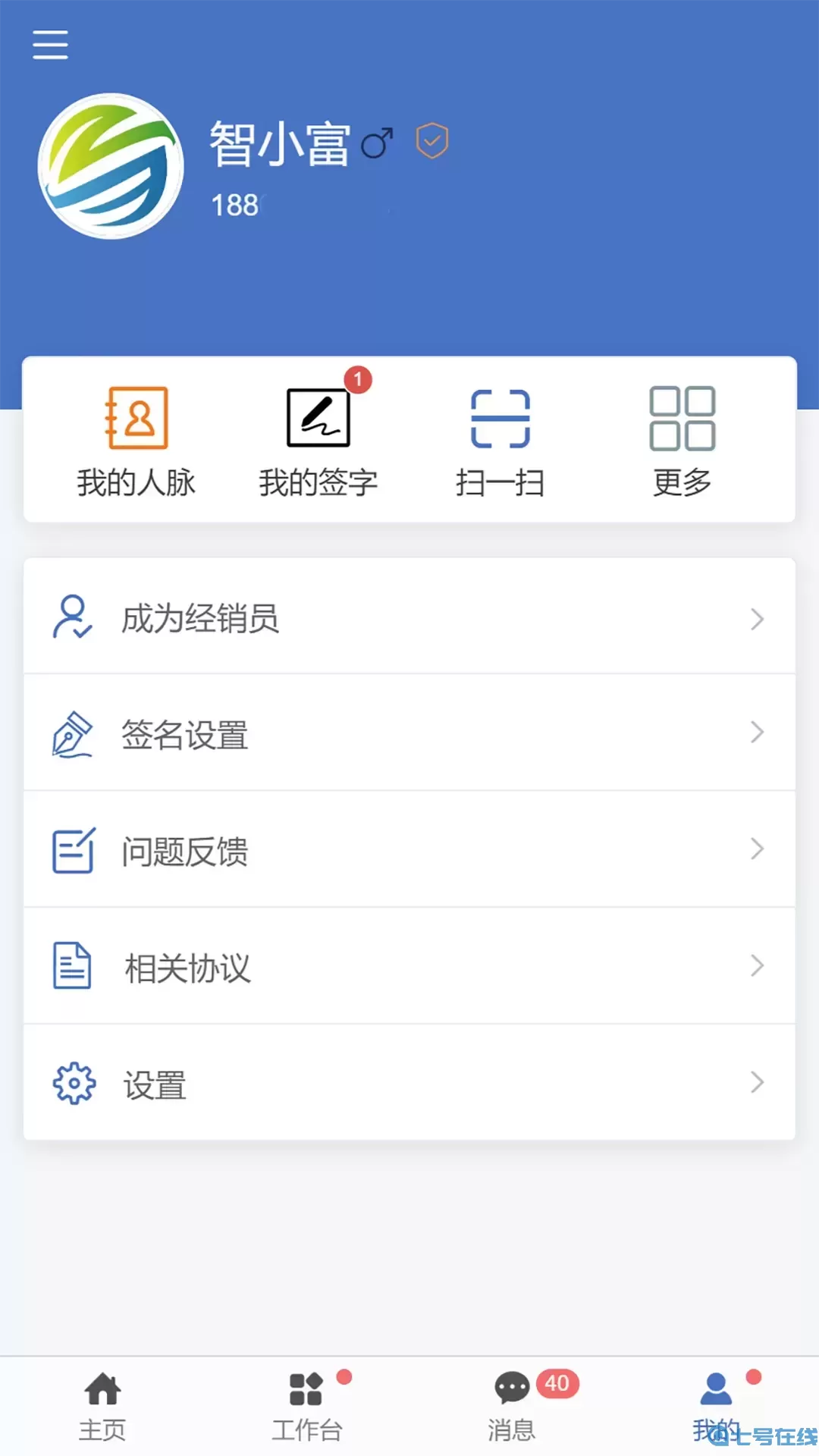
Task: Click the pen icon beside 签名设置
Action: (74, 733)
